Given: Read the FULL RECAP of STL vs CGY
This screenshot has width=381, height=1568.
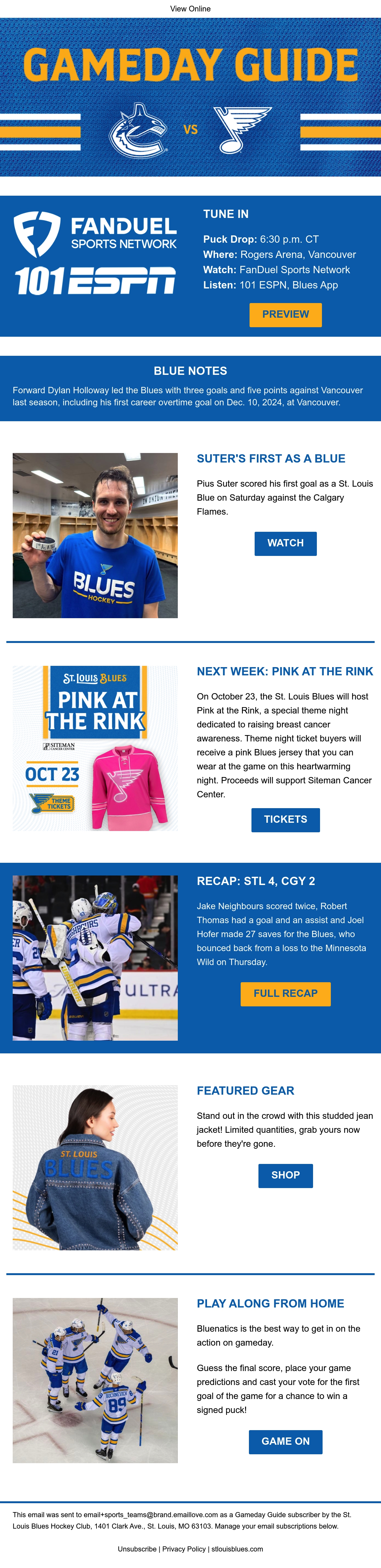Looking at the screenshot, I should (285, 993).
